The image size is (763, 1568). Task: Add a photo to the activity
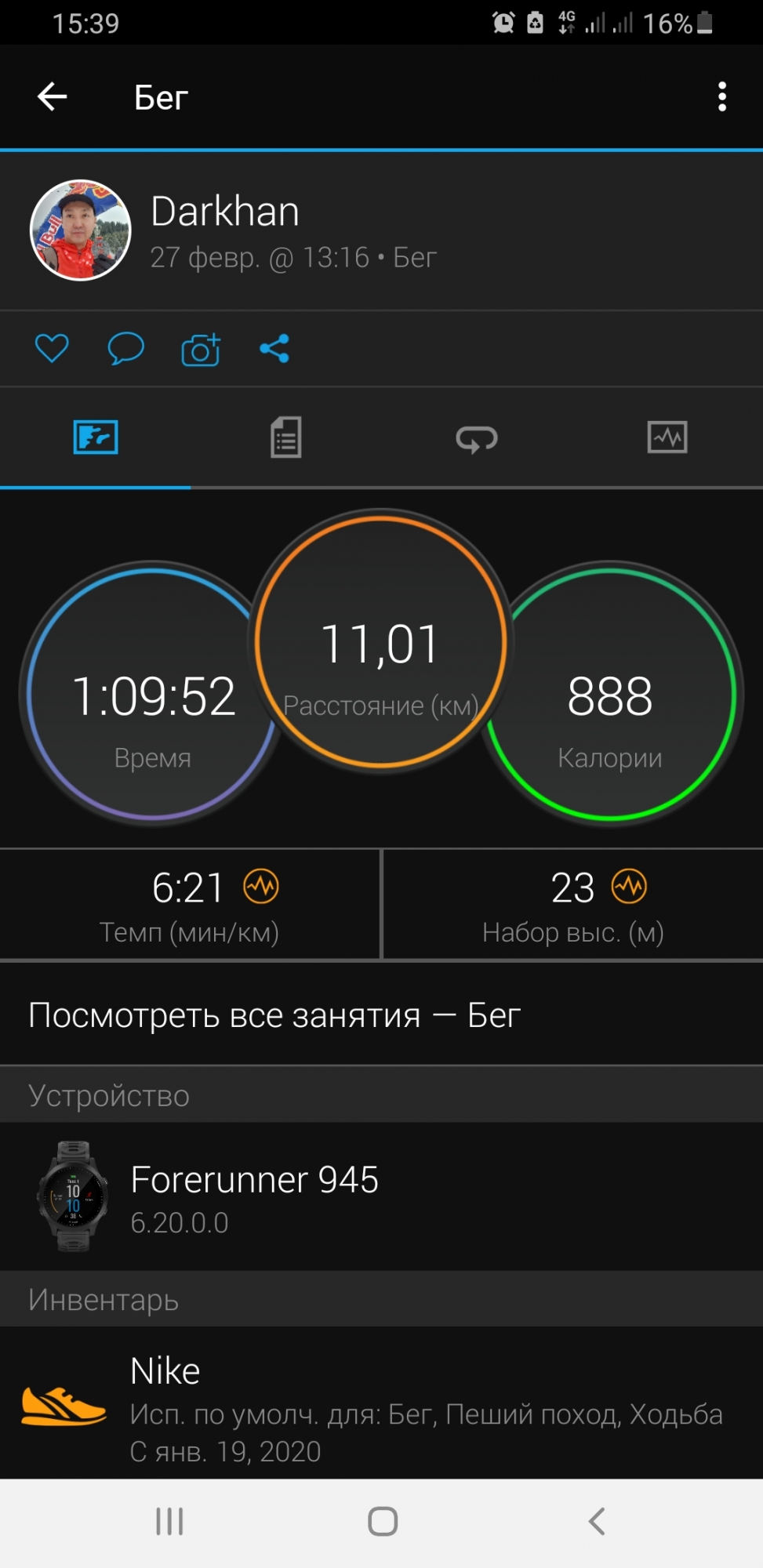201,350
